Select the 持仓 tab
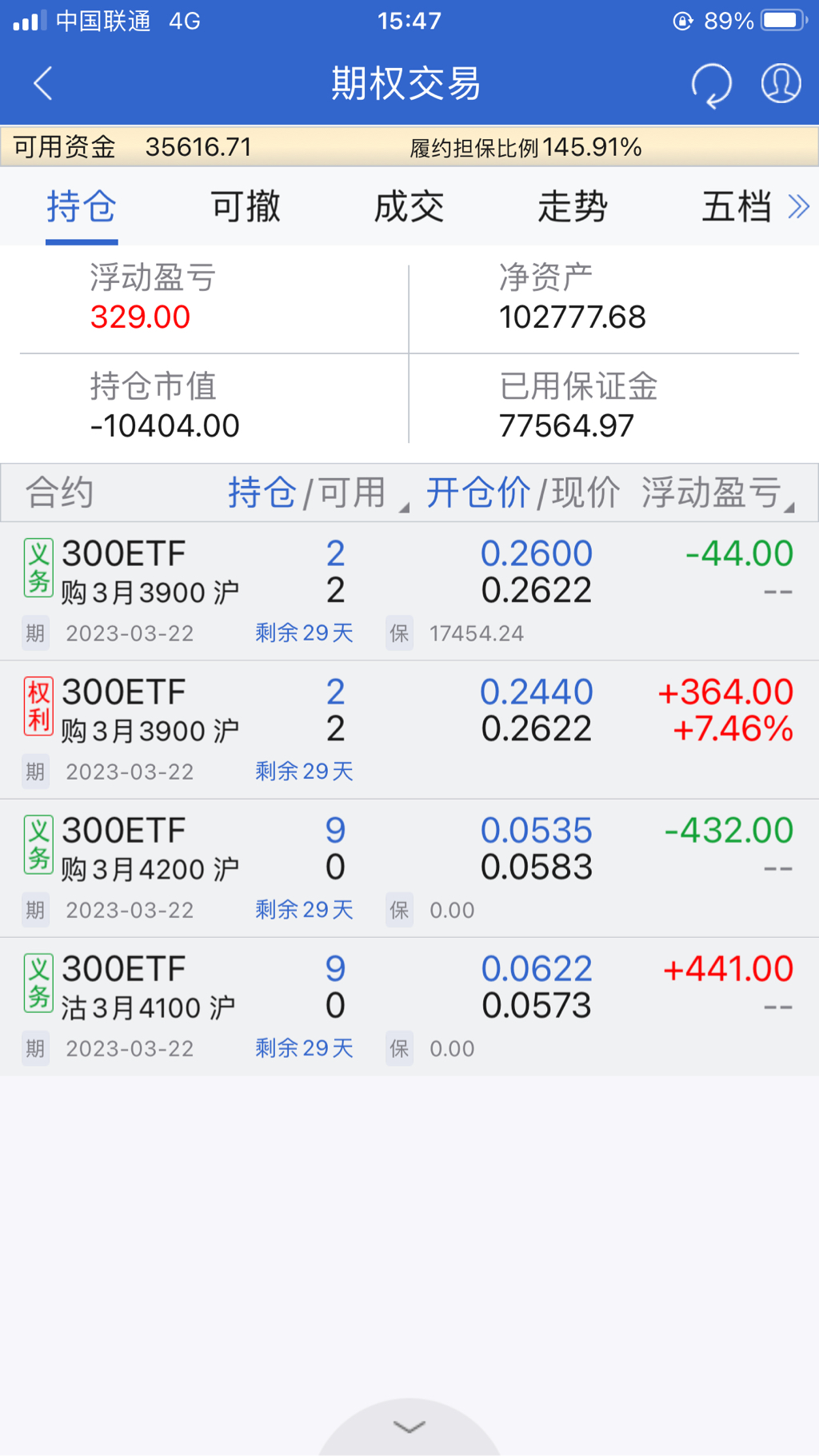 (x=82, y=207)
